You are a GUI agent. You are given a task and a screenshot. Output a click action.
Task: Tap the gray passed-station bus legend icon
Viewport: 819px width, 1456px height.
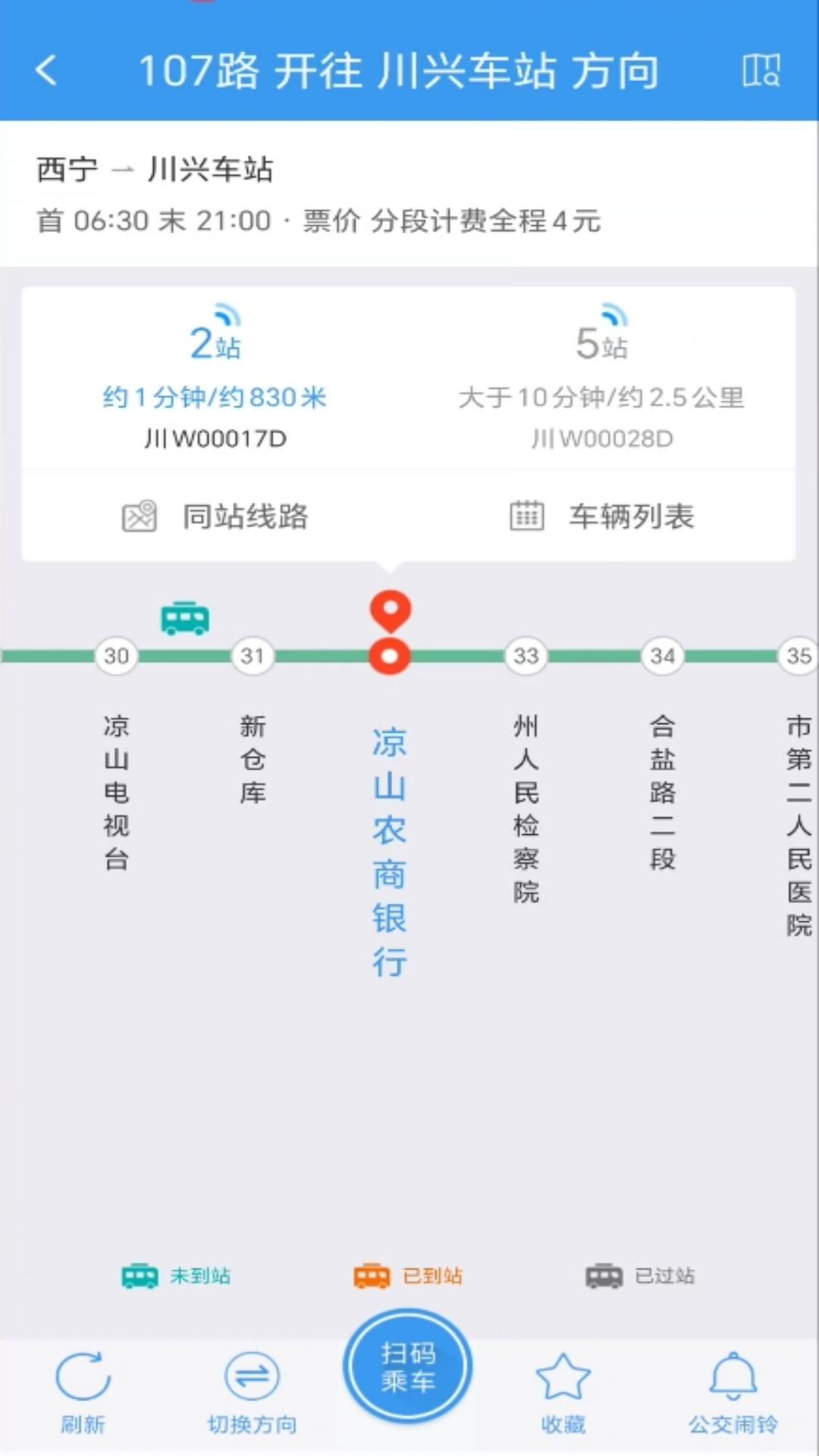tap(603, 1276)
